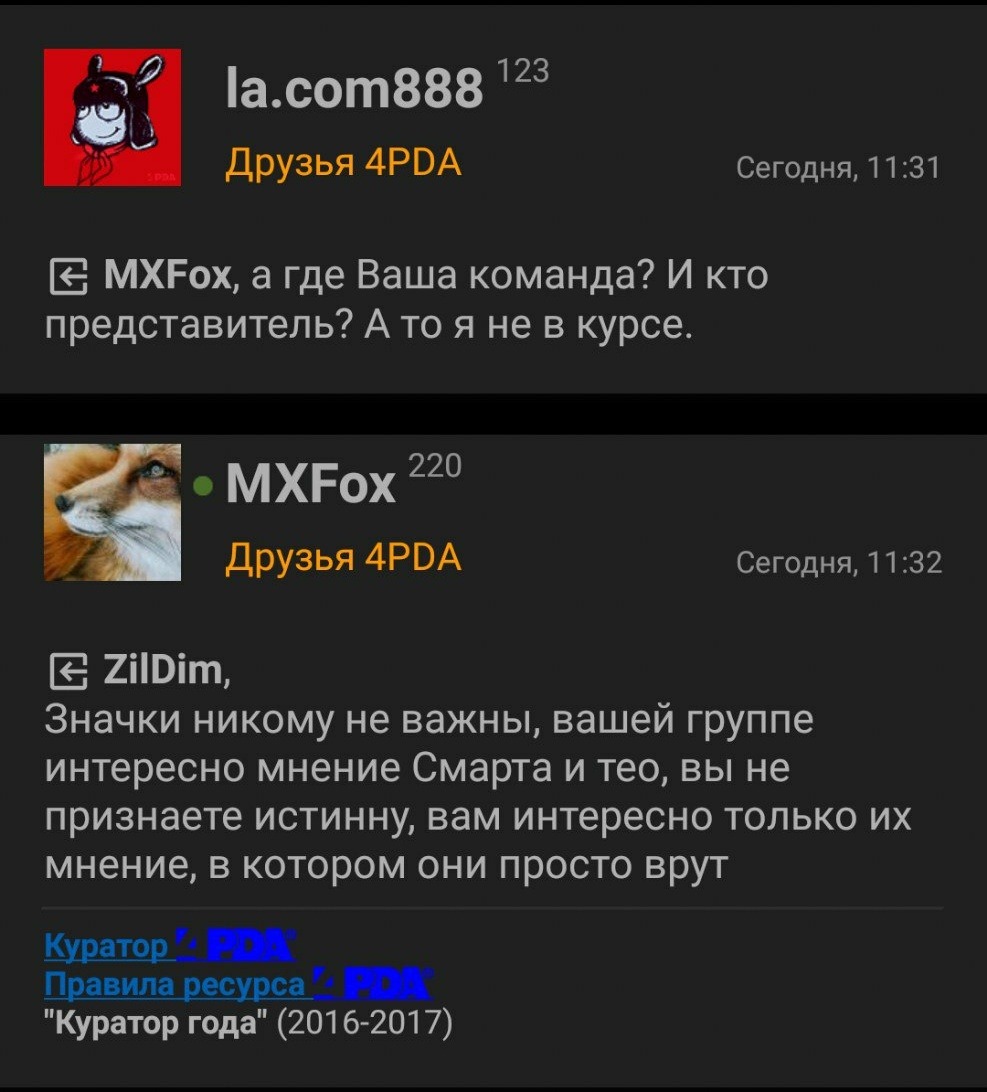Open MXFox user profile name
987x1092 pixels.
click(311, 487)
